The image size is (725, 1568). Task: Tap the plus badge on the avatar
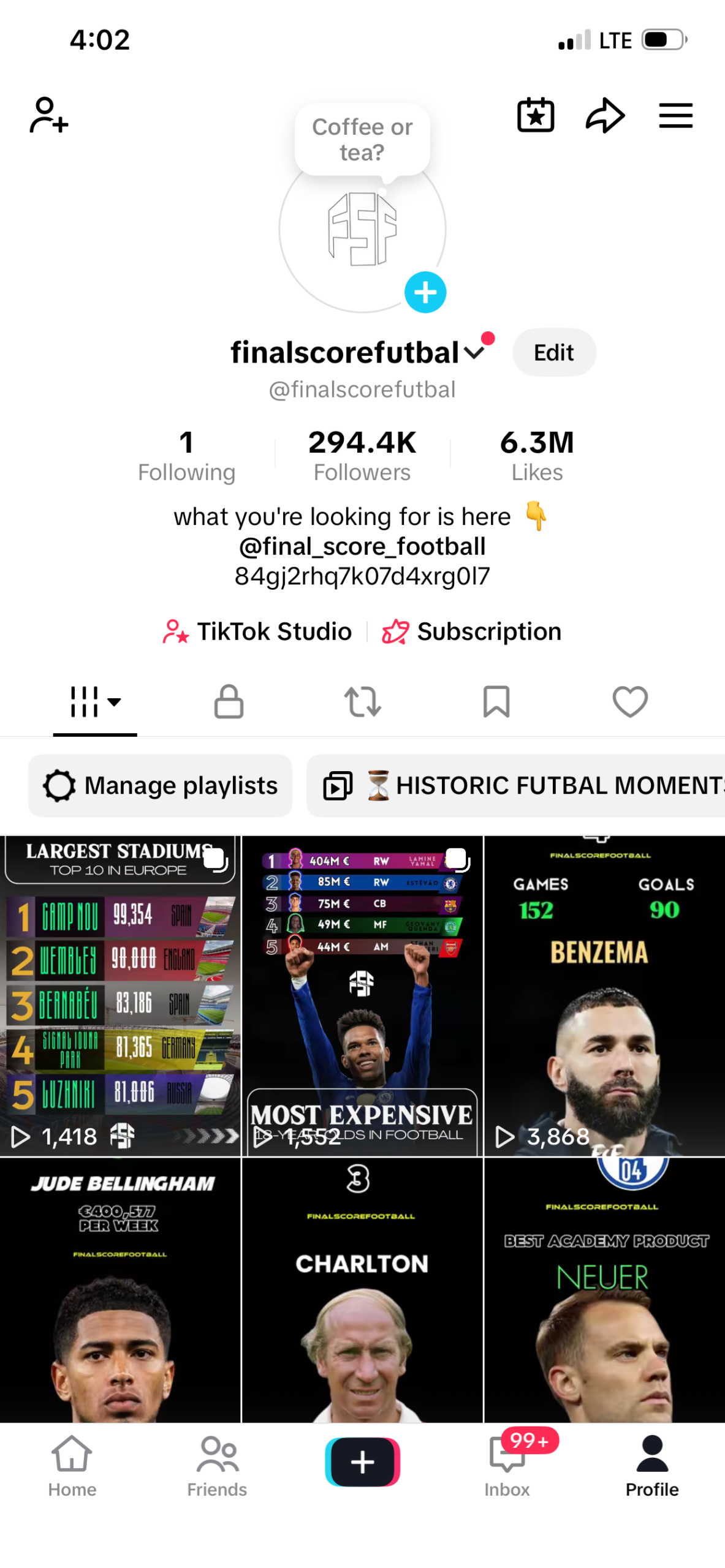[x=425, y=292]
